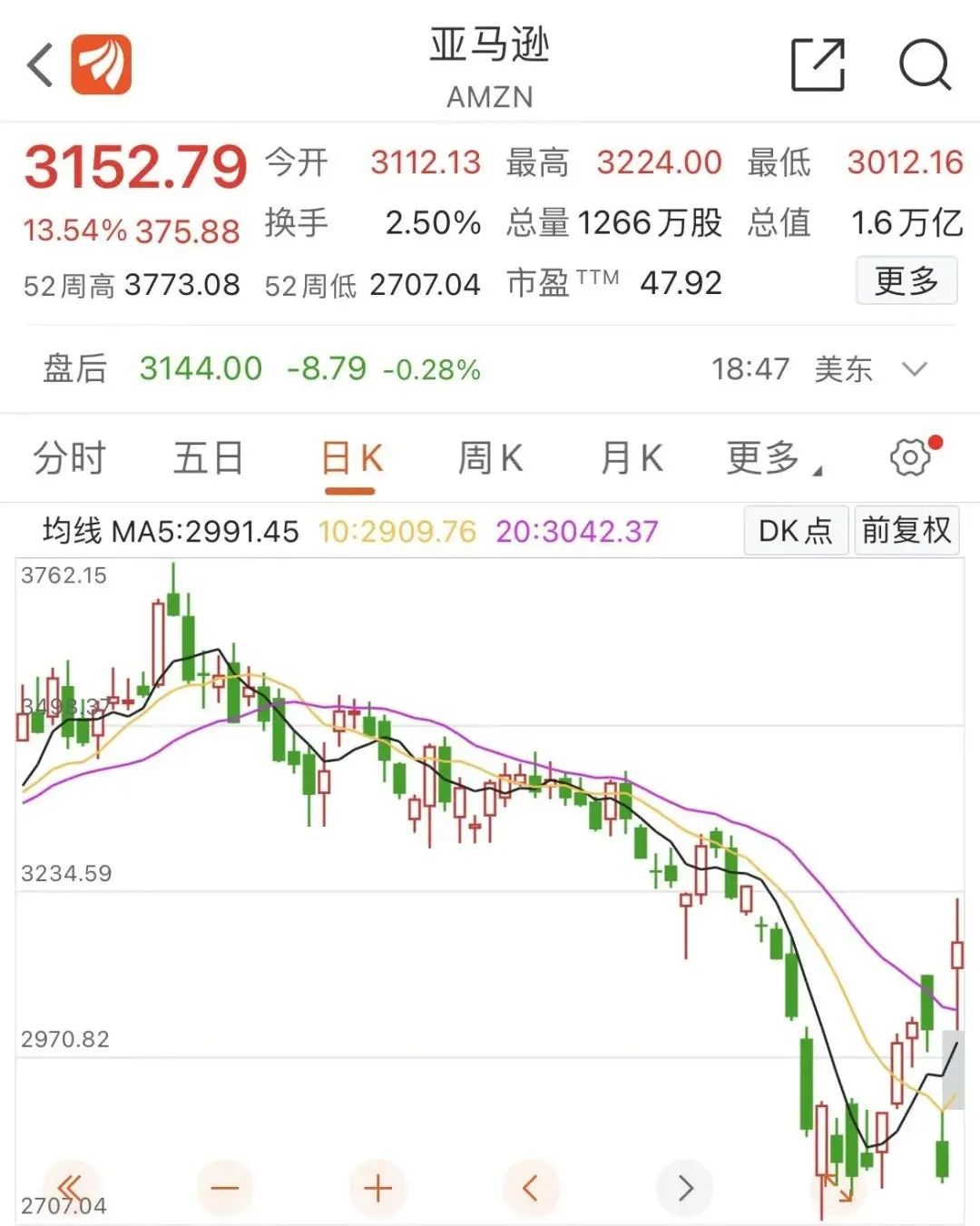980x1226 pixels.
Task: Zoom out the K-line chart with minus
Action: point(224,1188)
